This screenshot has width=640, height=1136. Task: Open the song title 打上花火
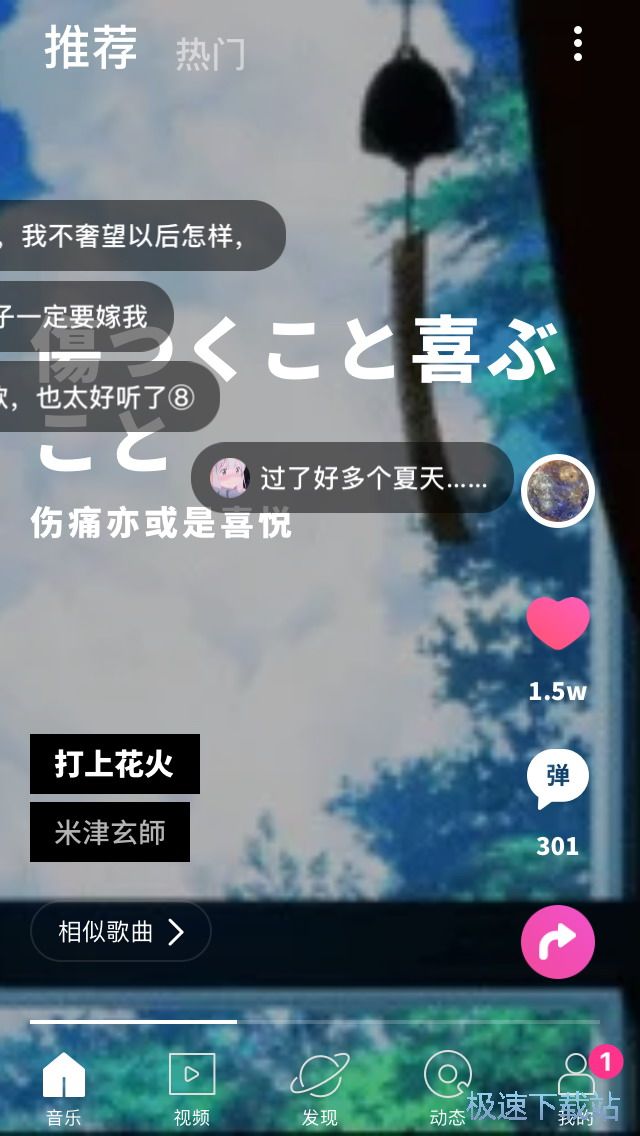click(115, 764)
